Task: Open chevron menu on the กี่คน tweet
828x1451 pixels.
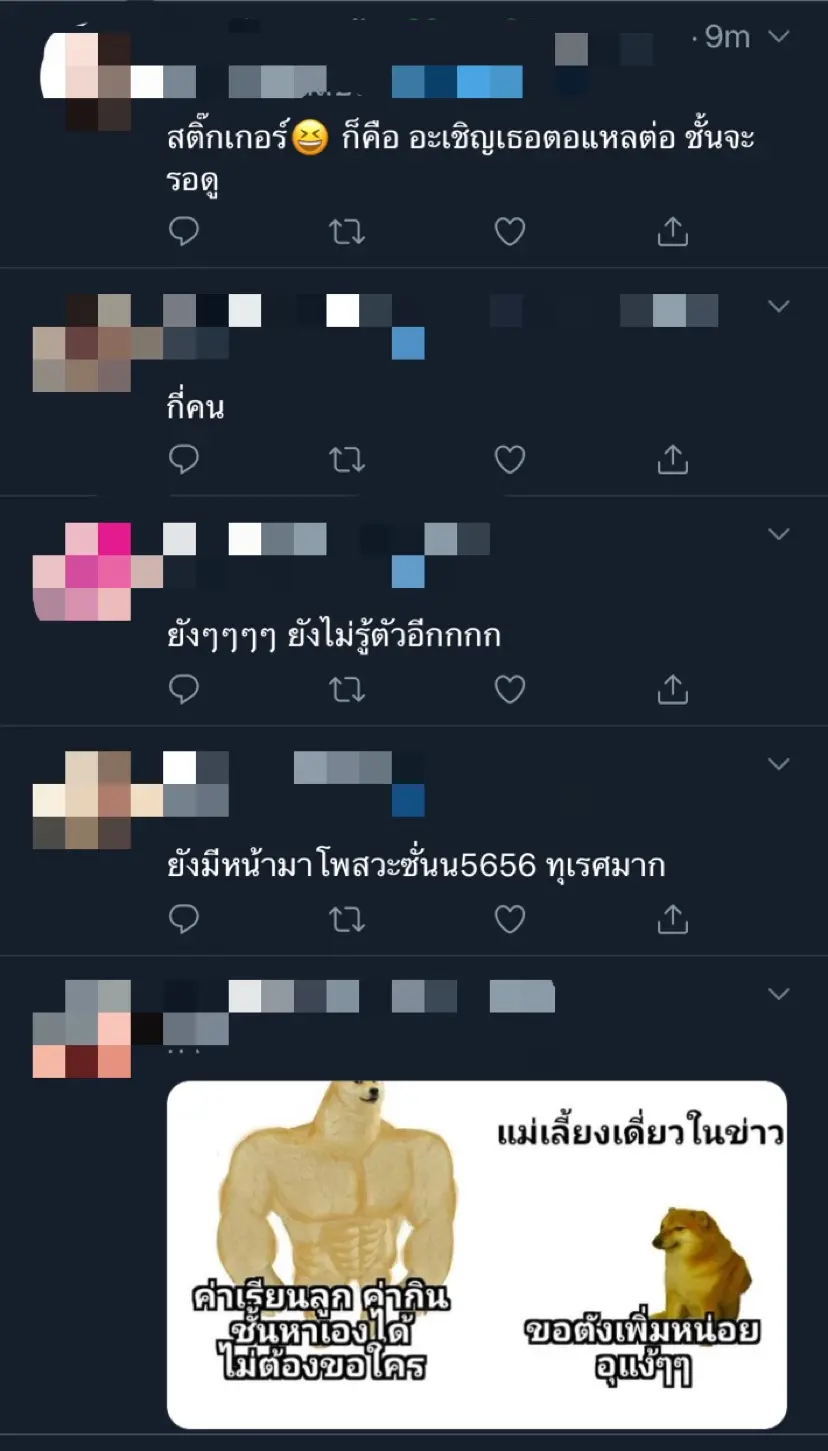Action: 778,306
